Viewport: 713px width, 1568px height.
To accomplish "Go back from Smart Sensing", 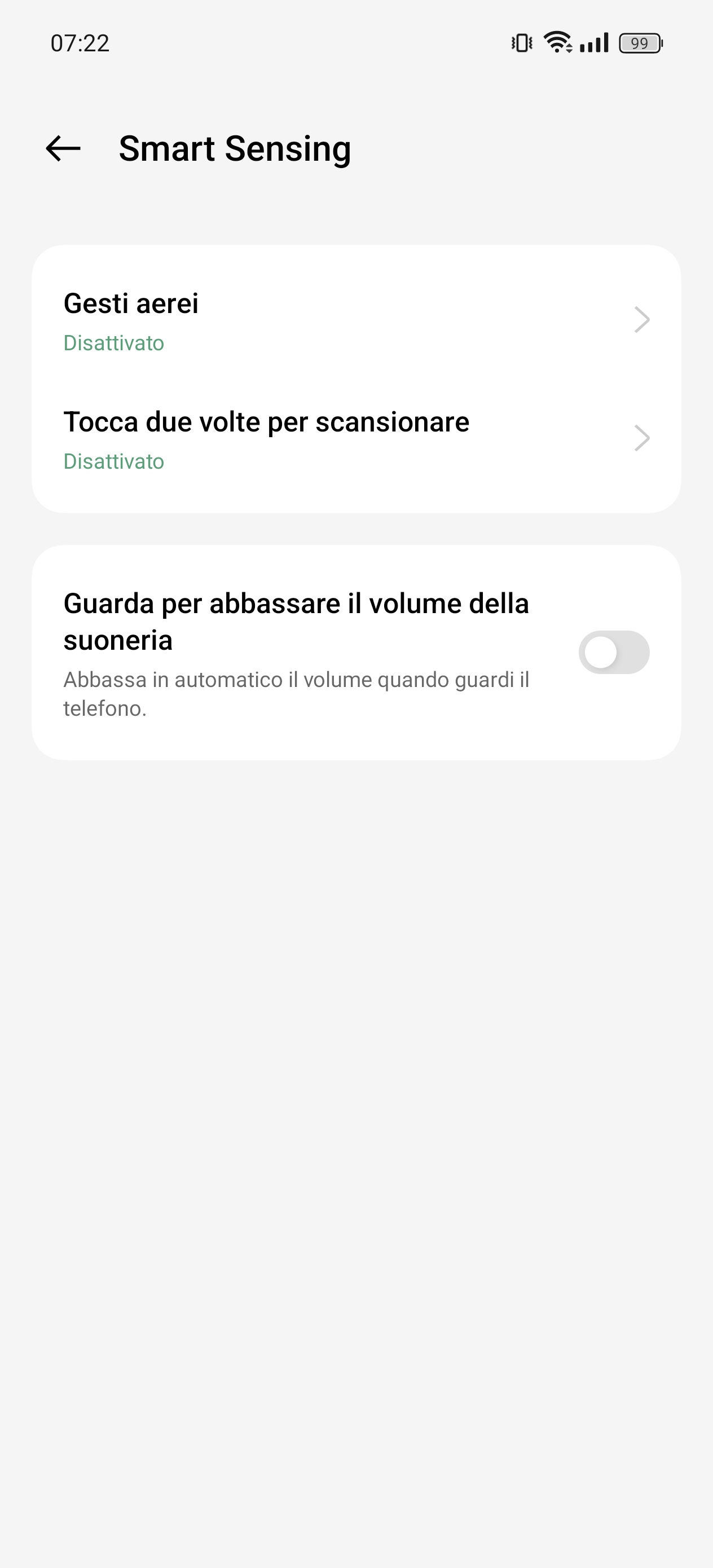I will point(63,148).
